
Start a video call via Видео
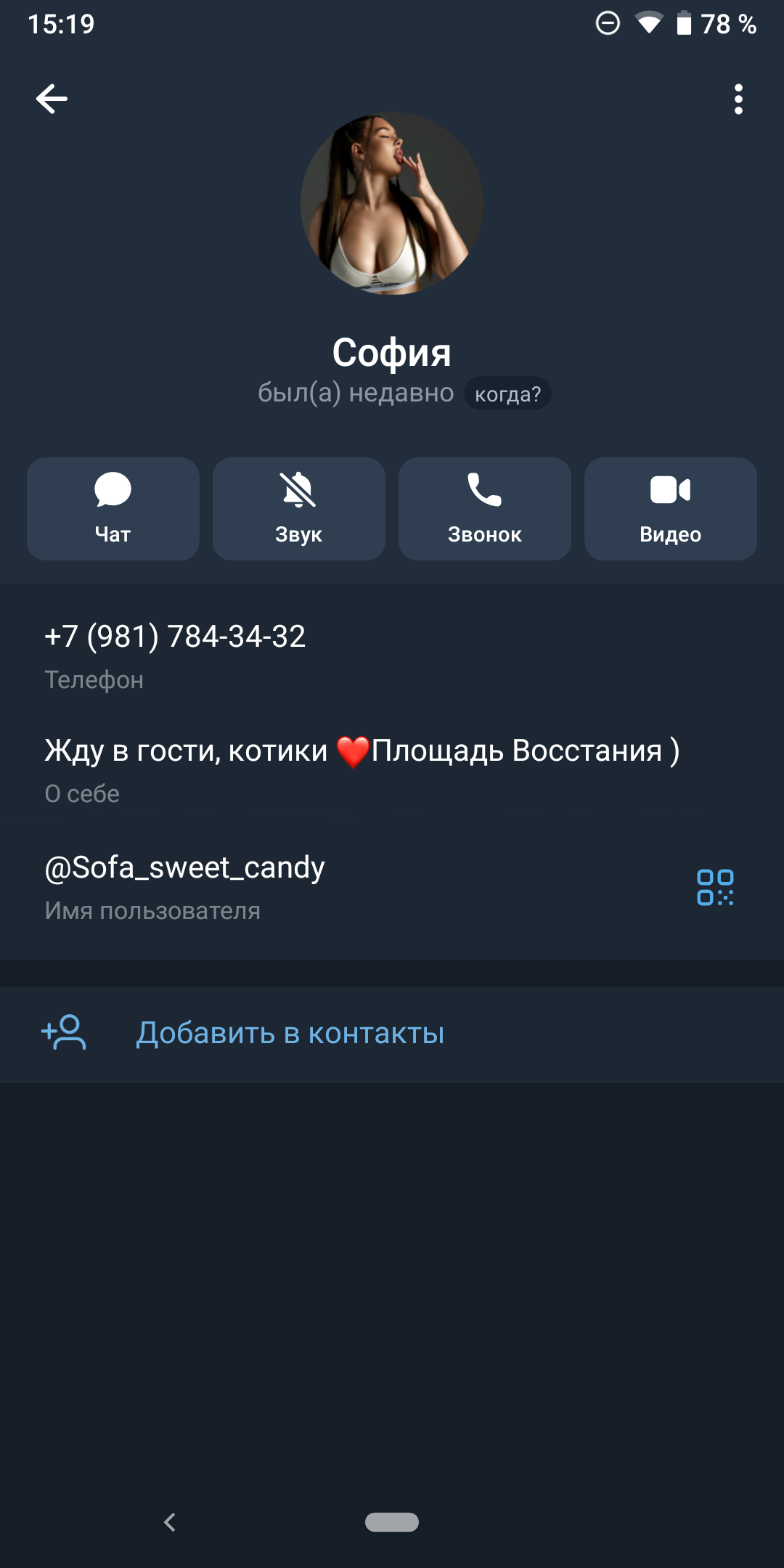pos(670,508)
